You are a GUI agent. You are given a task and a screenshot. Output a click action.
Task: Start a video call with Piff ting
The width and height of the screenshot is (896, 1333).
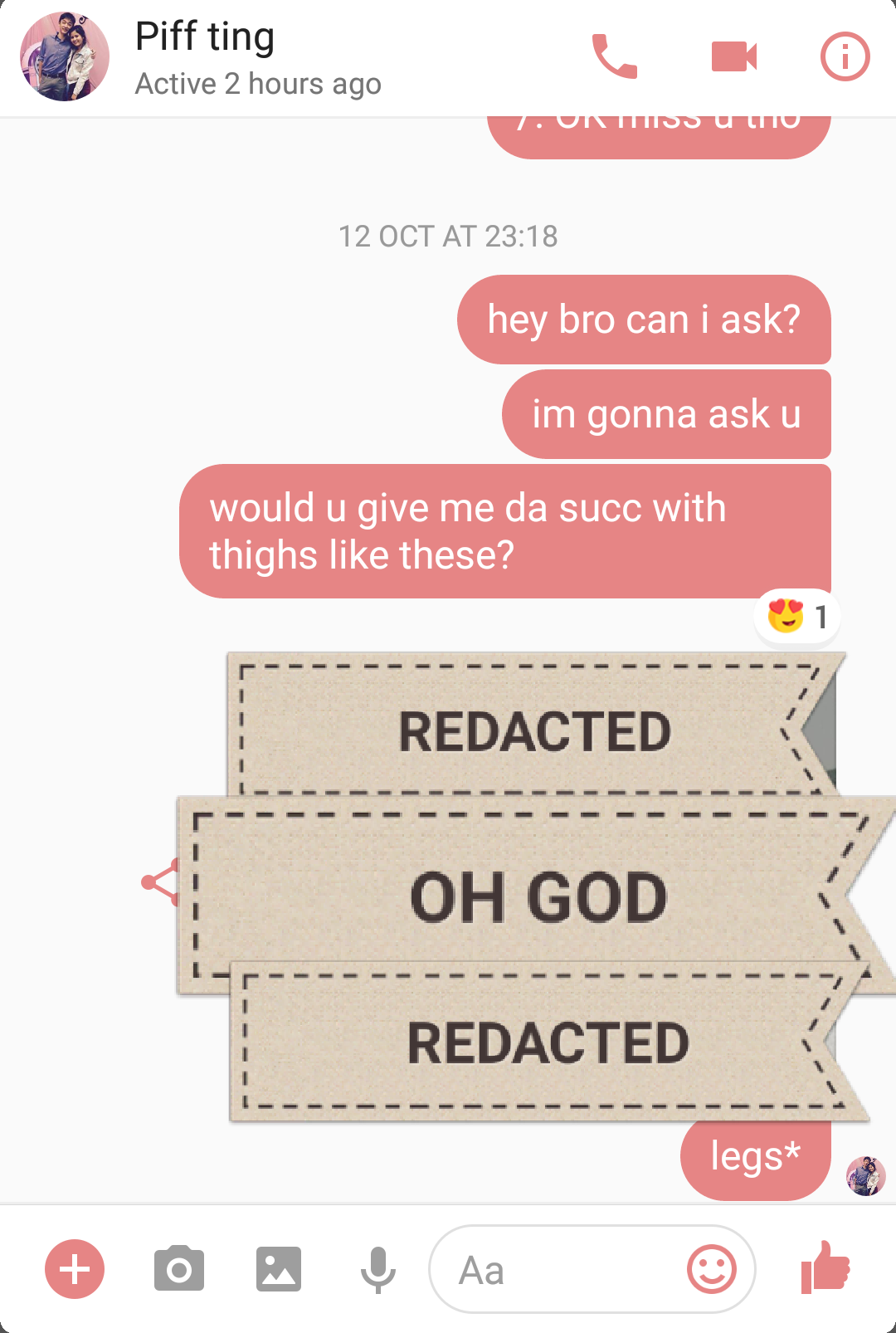(x=734, y=57)
